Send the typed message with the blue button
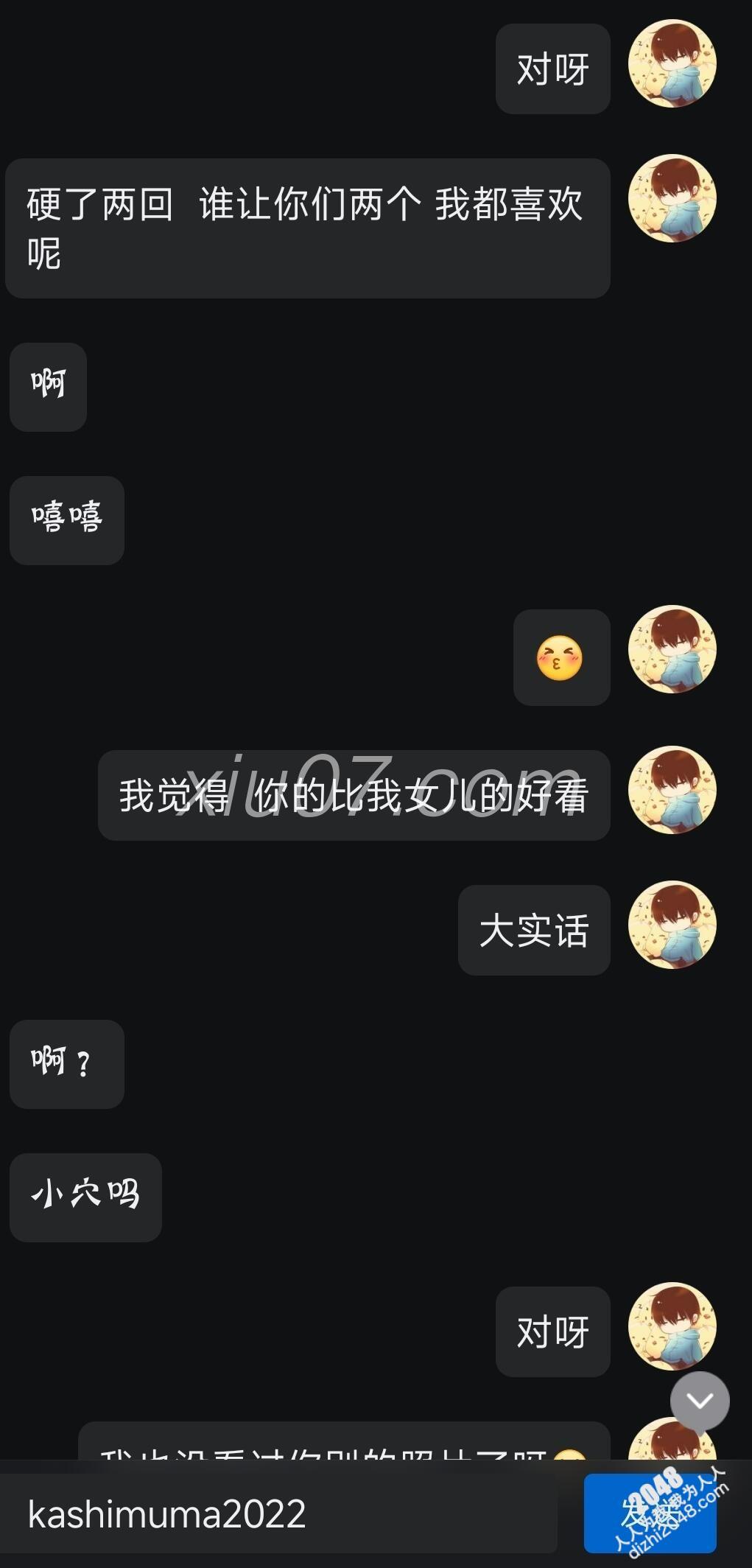Image resolution: width=752 pixels, height=1568 pixels. point(650,1513)
